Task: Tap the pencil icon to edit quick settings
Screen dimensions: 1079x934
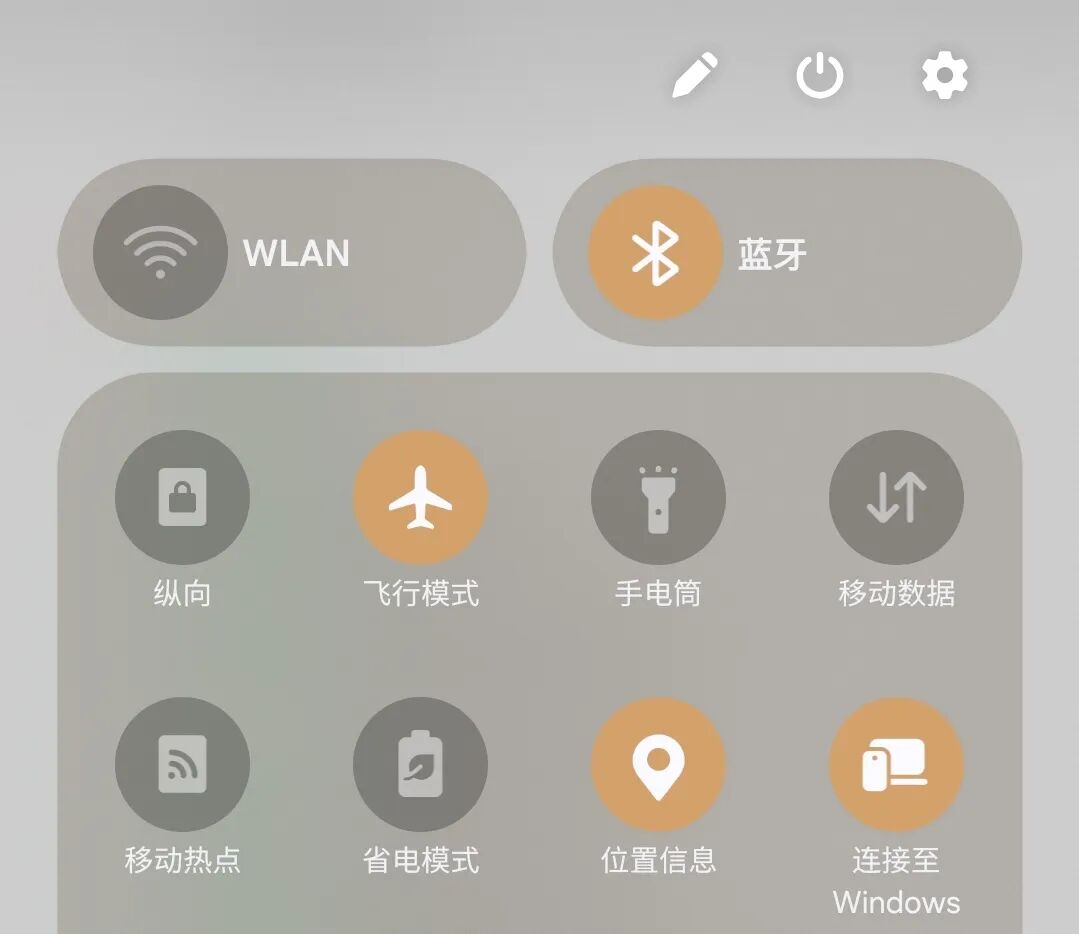Action: [695, 76]
